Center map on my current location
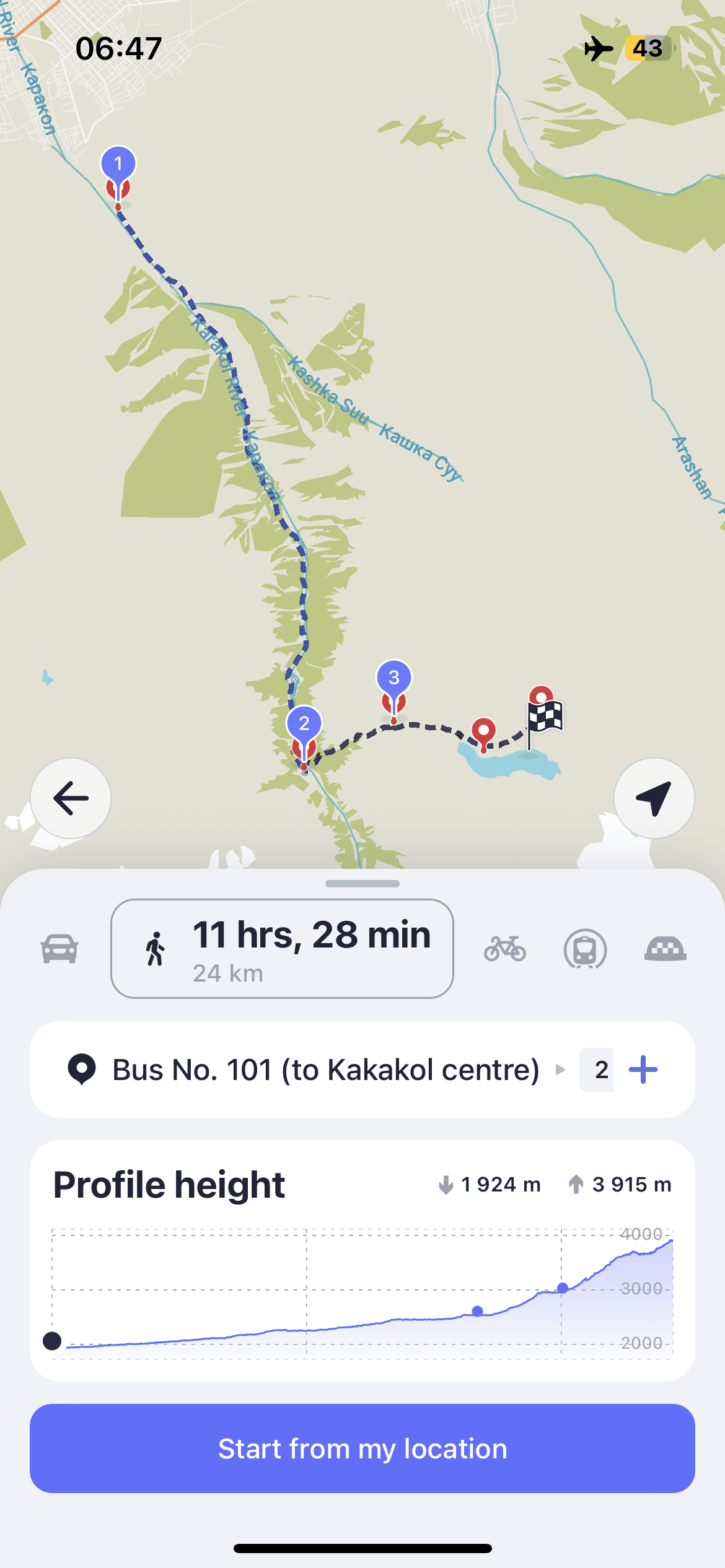Screen dimensions: 725x1568 pos(654,798)
